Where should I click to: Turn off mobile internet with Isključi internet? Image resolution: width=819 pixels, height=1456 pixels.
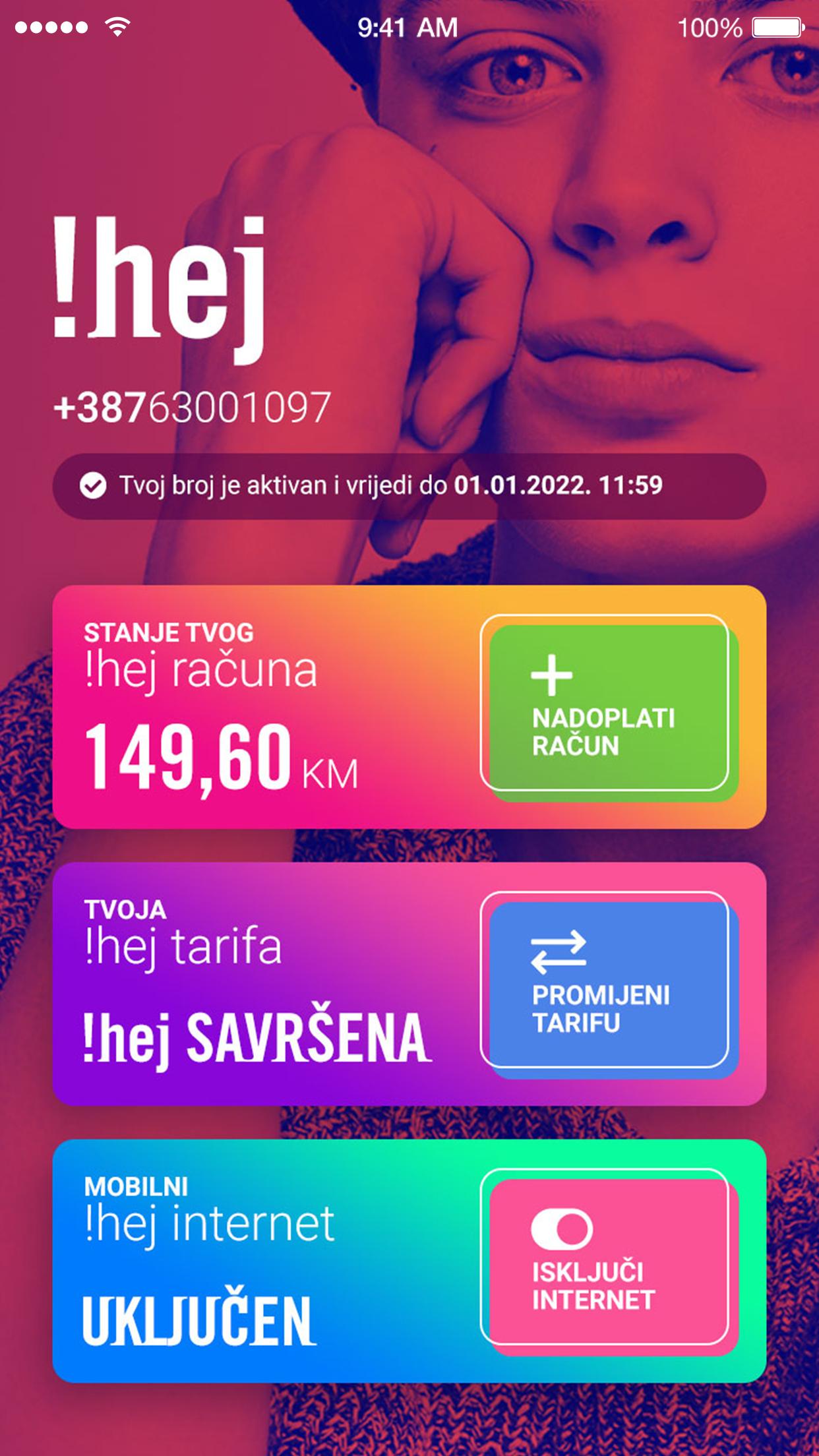609,1261
